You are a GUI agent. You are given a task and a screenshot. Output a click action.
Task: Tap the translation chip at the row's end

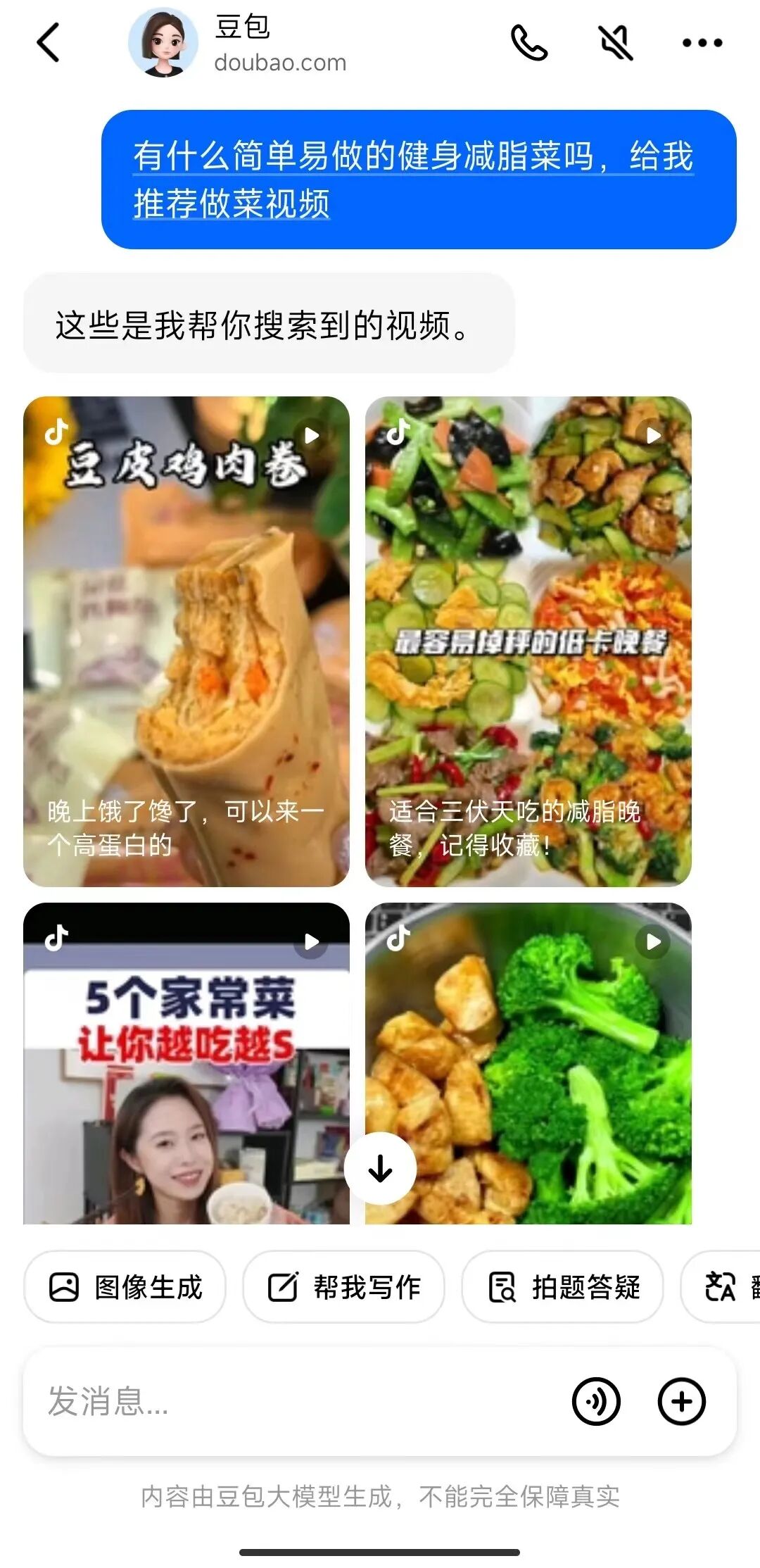pos(721,1287)
